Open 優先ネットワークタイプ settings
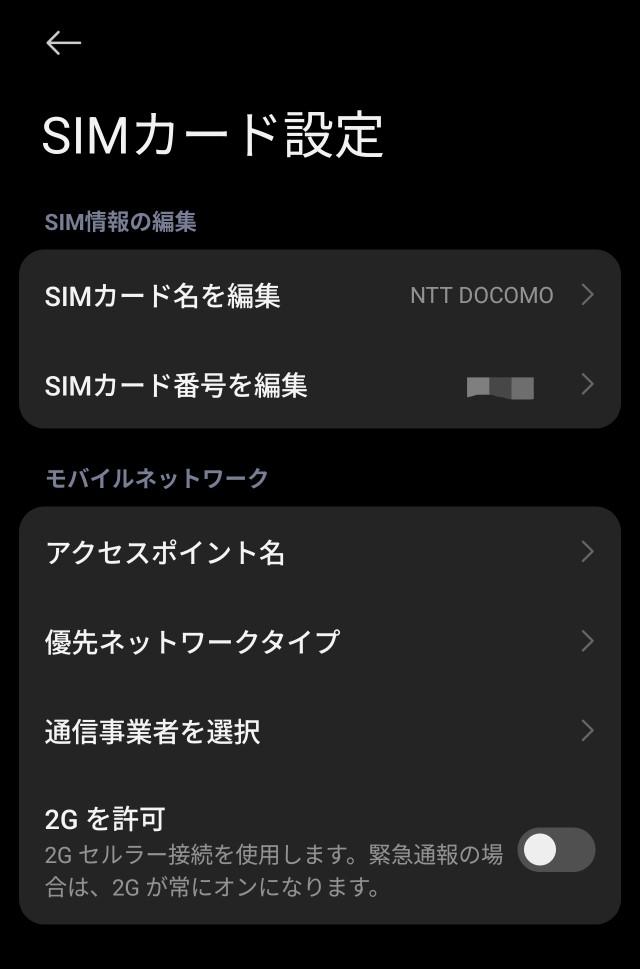Image resolution: width=640 pixels, height=969 pixels. [x=320, y=641]
